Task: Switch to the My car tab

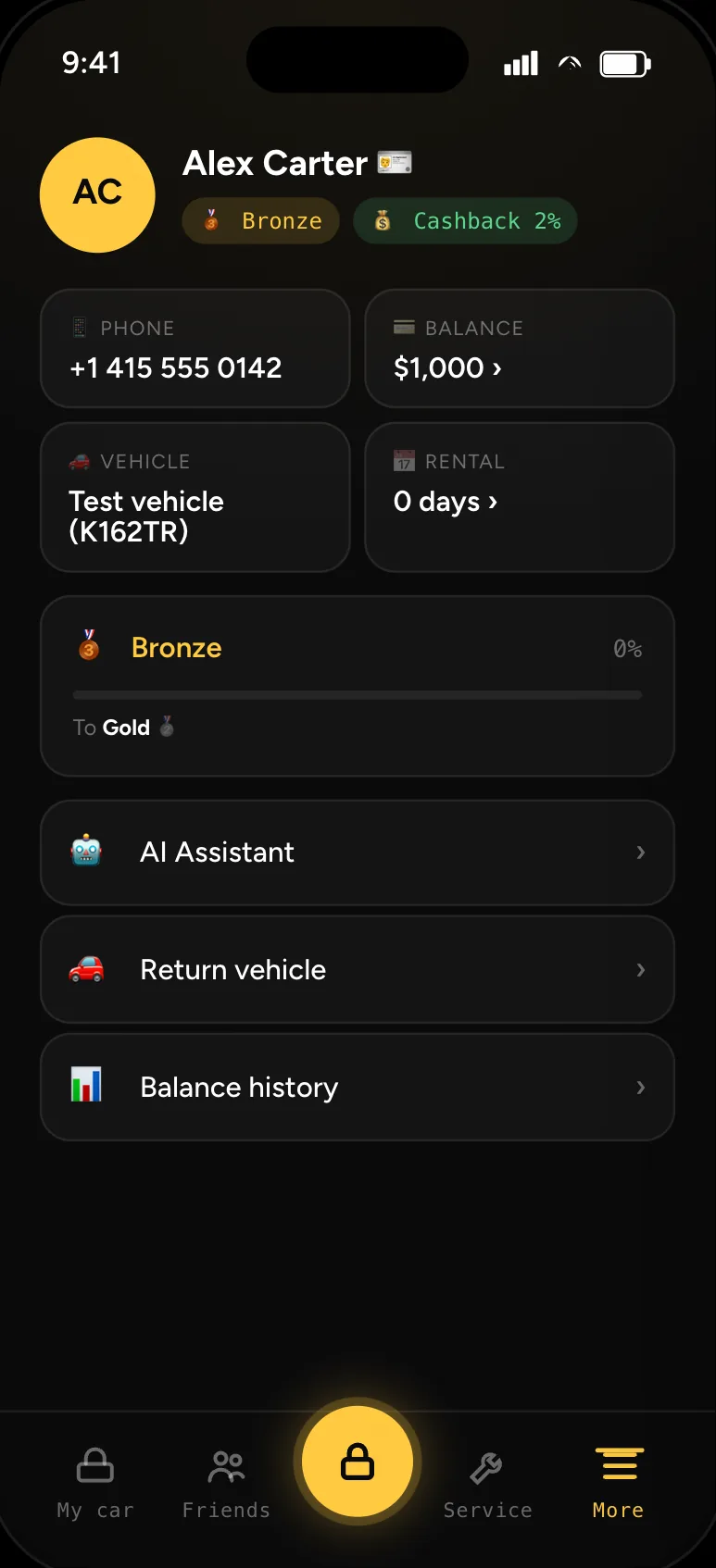Action: click(x=95, y=1484)
